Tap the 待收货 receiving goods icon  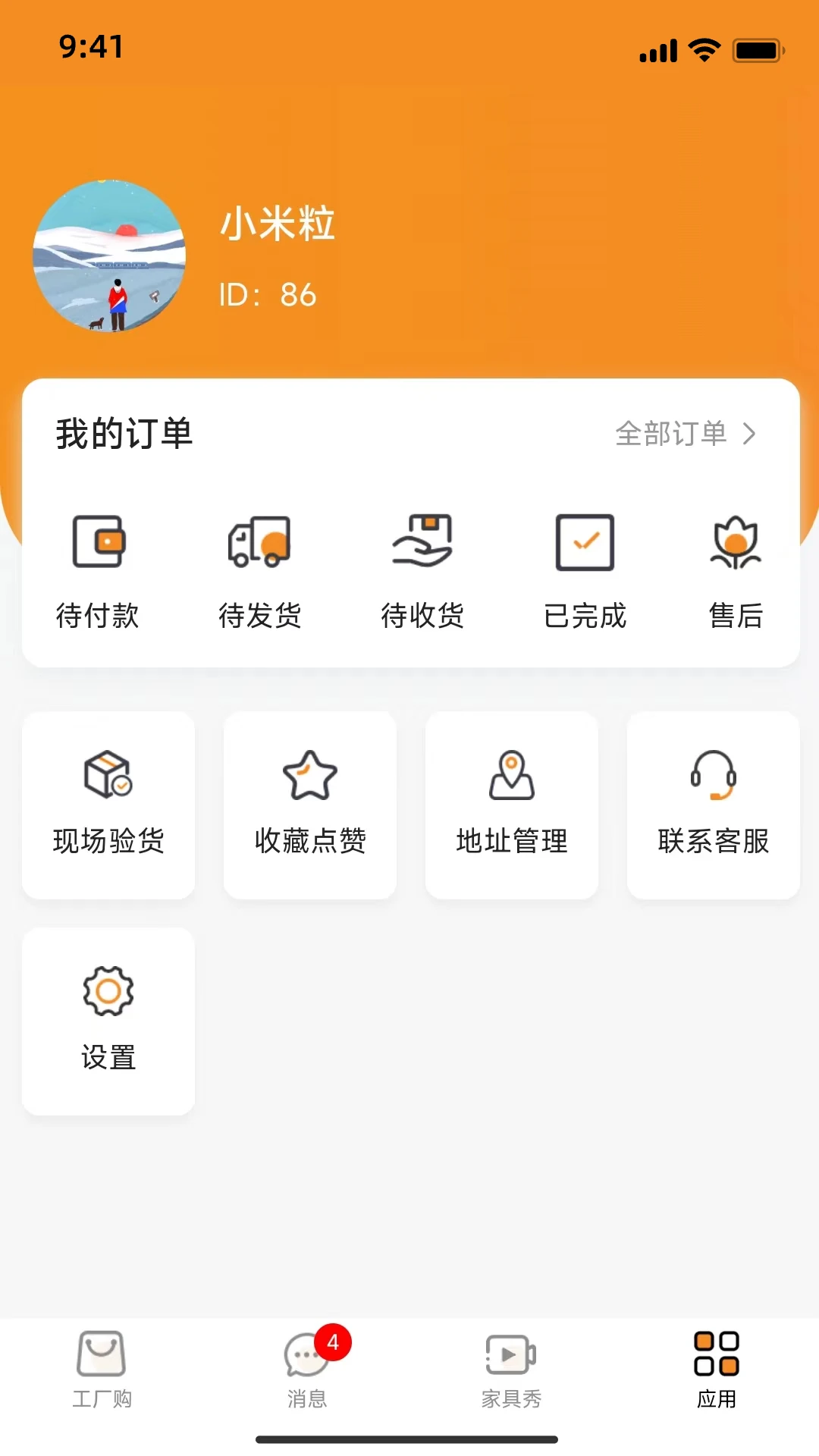point(423,541)
